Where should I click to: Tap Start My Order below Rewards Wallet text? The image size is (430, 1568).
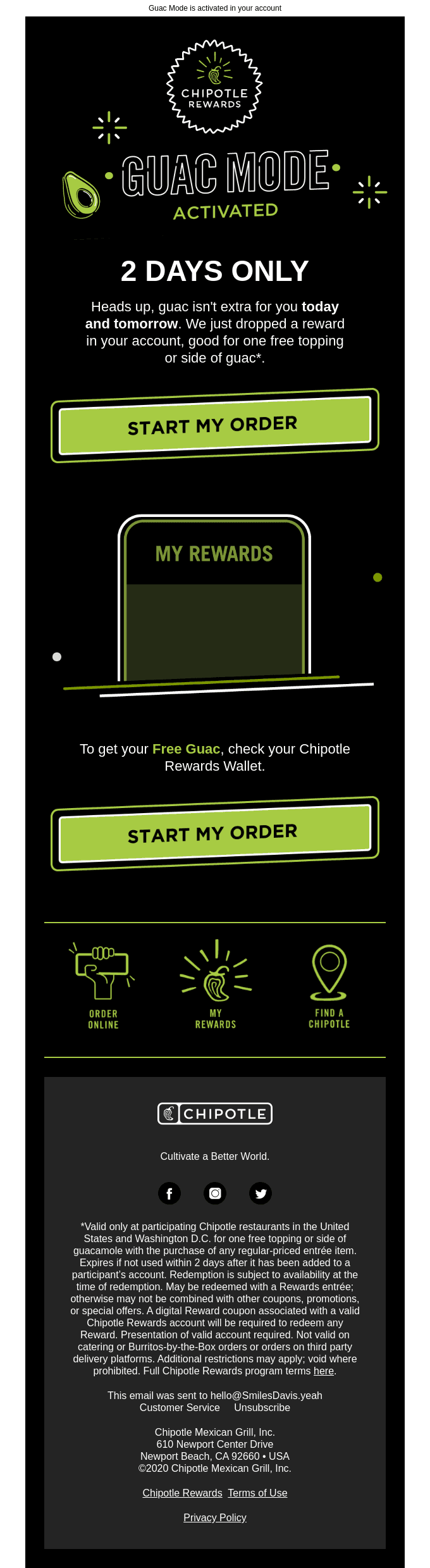(x=214, y=833)
